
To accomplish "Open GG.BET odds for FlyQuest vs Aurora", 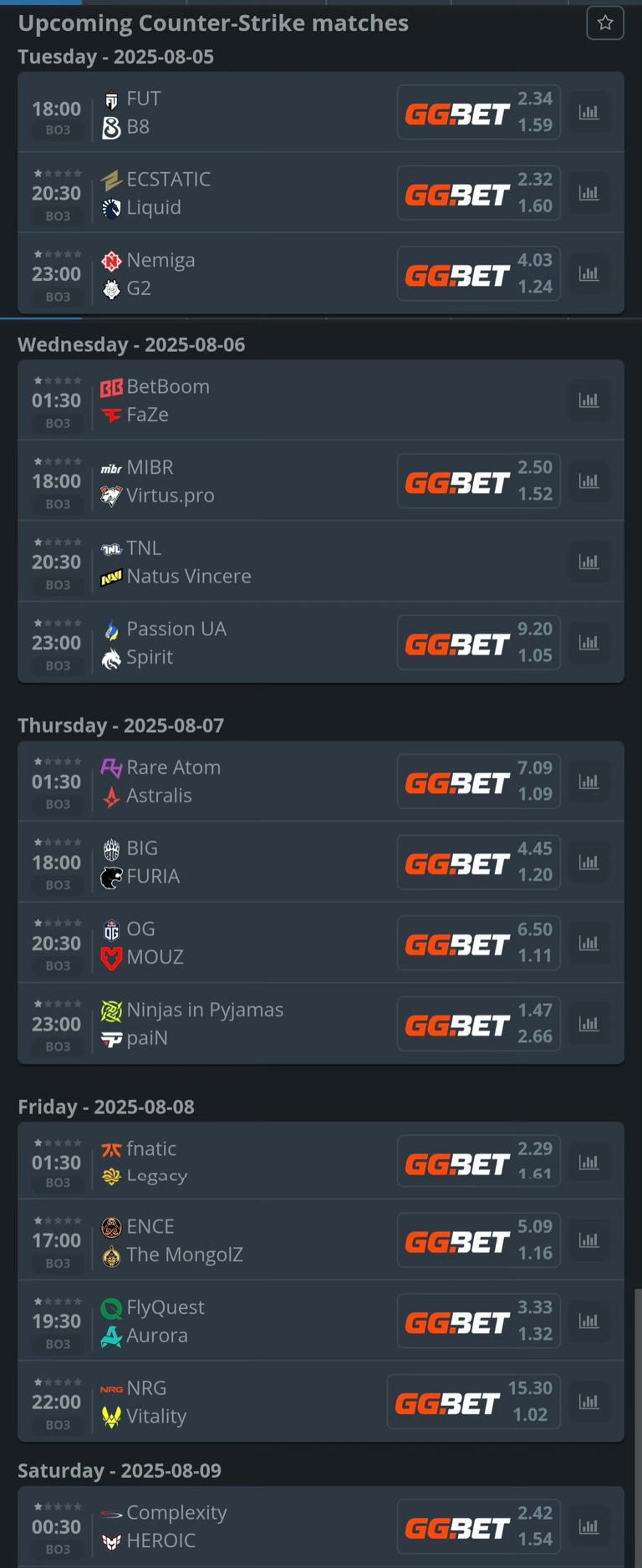I will tap(478, 1321).
